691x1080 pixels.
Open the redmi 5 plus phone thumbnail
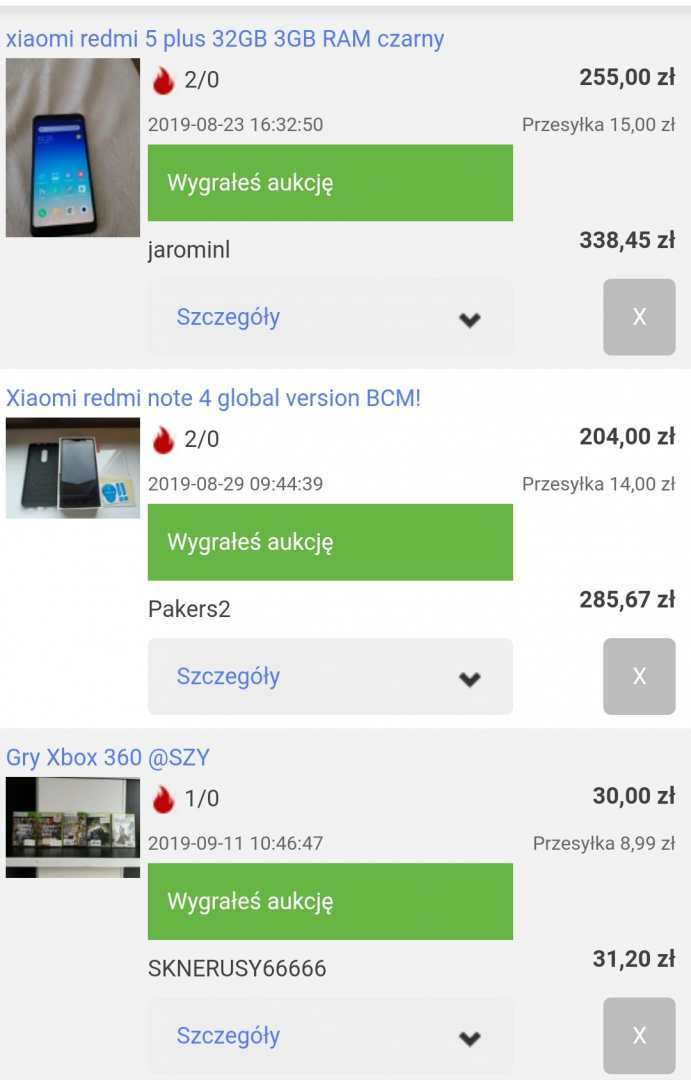click(x=72, y=147)
